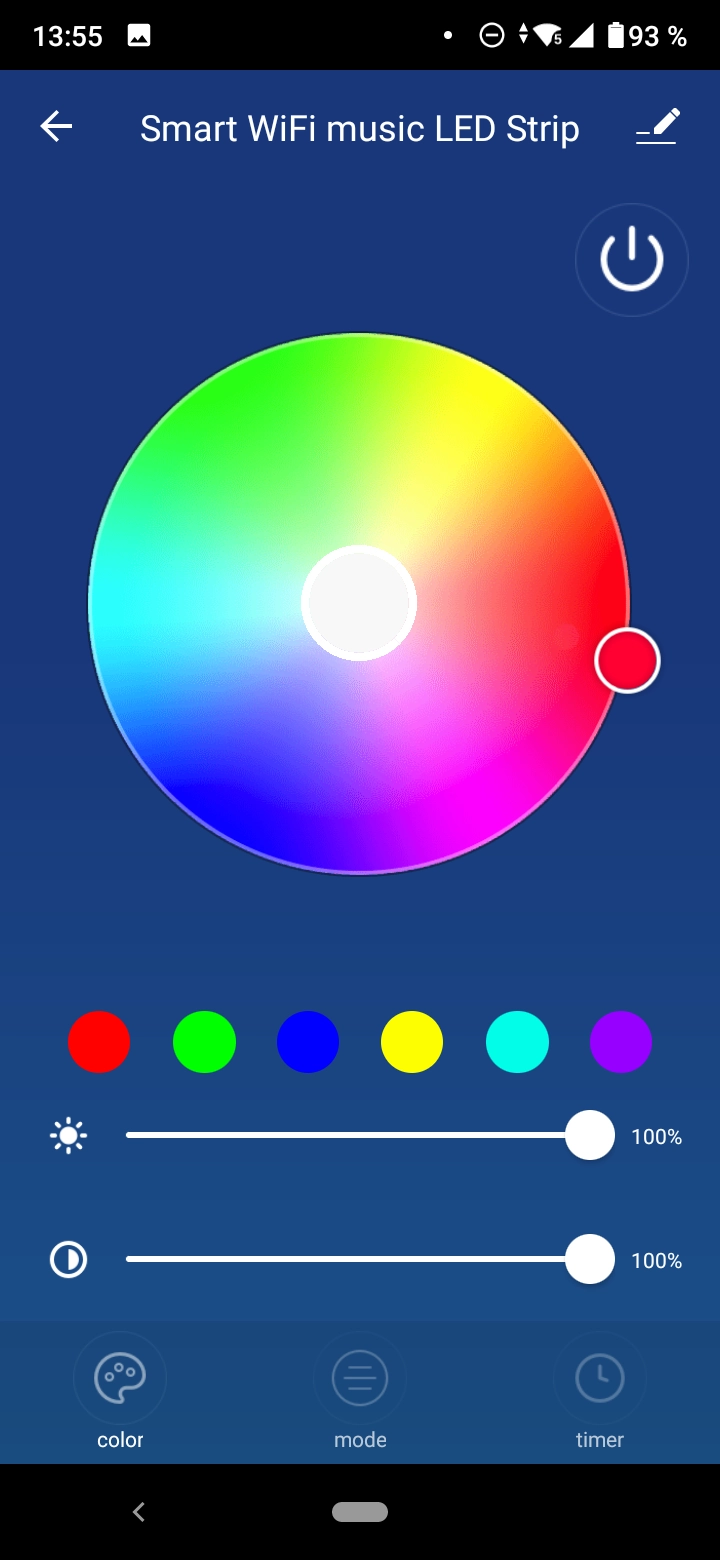This screenshot has height=1560, width=720.
Task: Choose the blue preset color
Action: tap(308, 1042)
